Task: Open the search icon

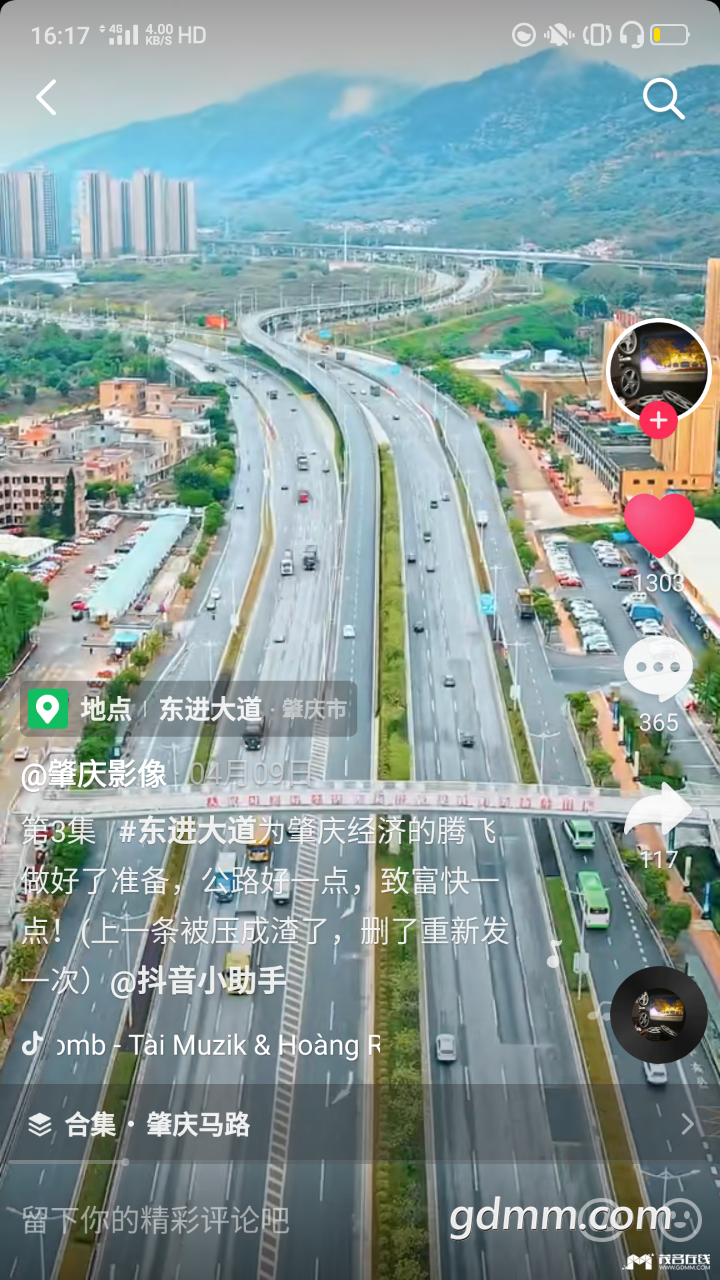Action: click(663, 99)
